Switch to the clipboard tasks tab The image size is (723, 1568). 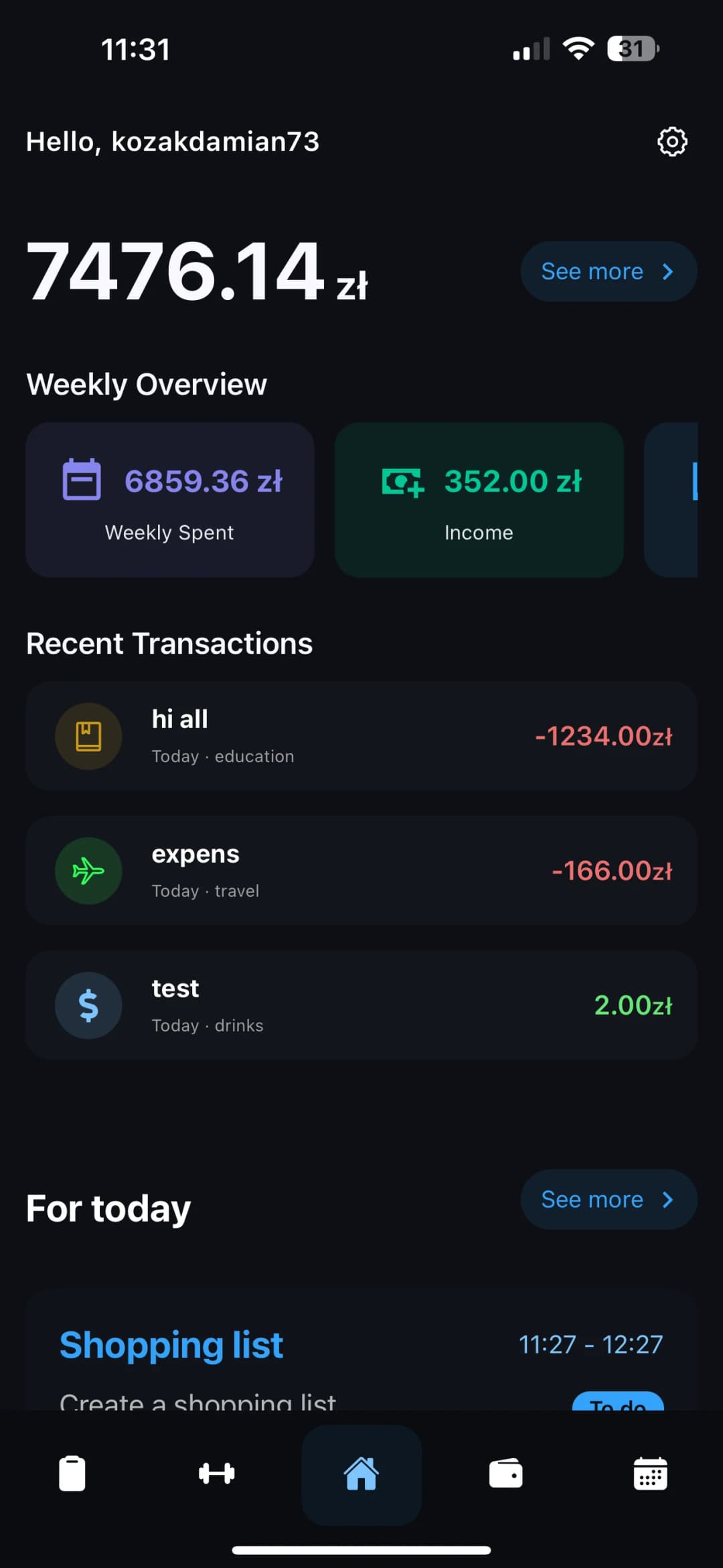72,1474
